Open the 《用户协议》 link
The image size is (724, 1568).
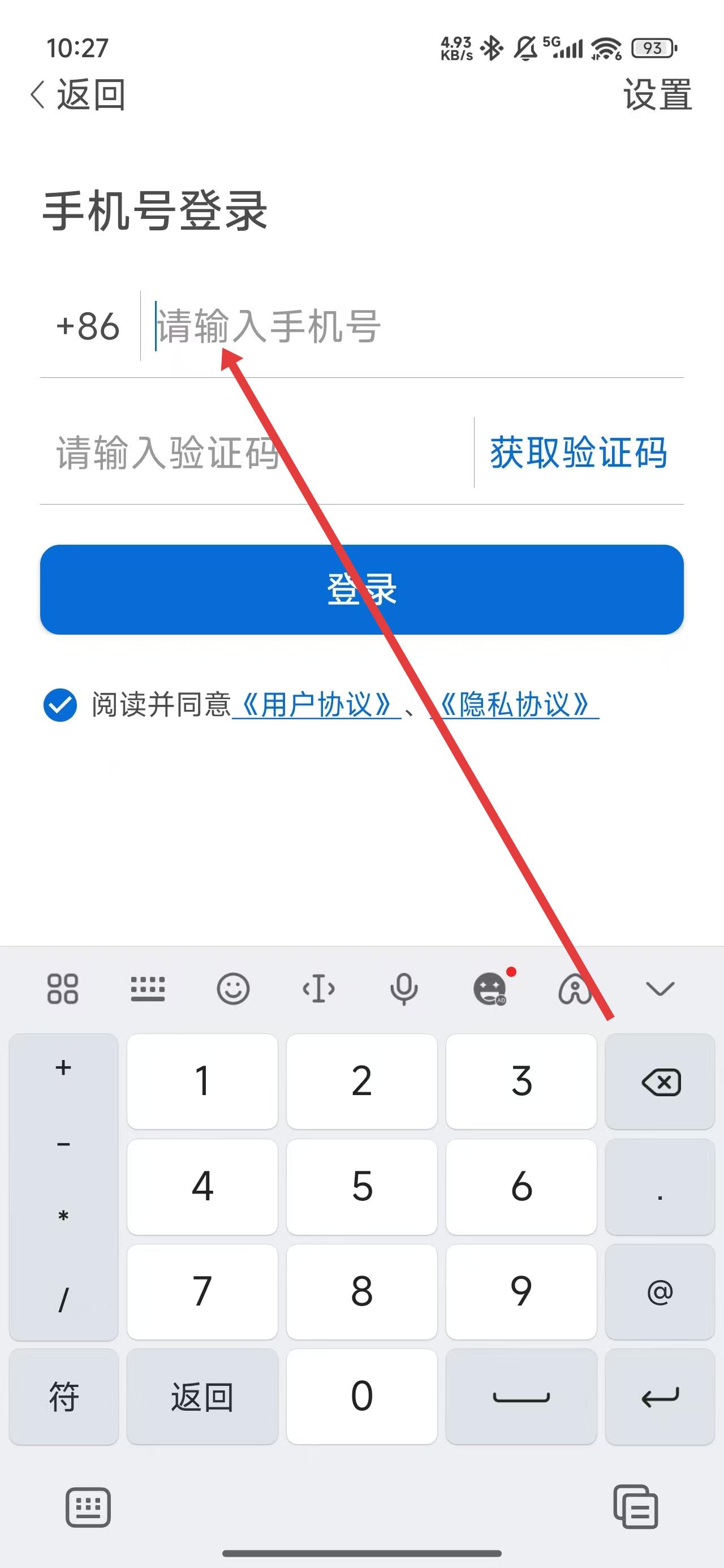point(316,705)
